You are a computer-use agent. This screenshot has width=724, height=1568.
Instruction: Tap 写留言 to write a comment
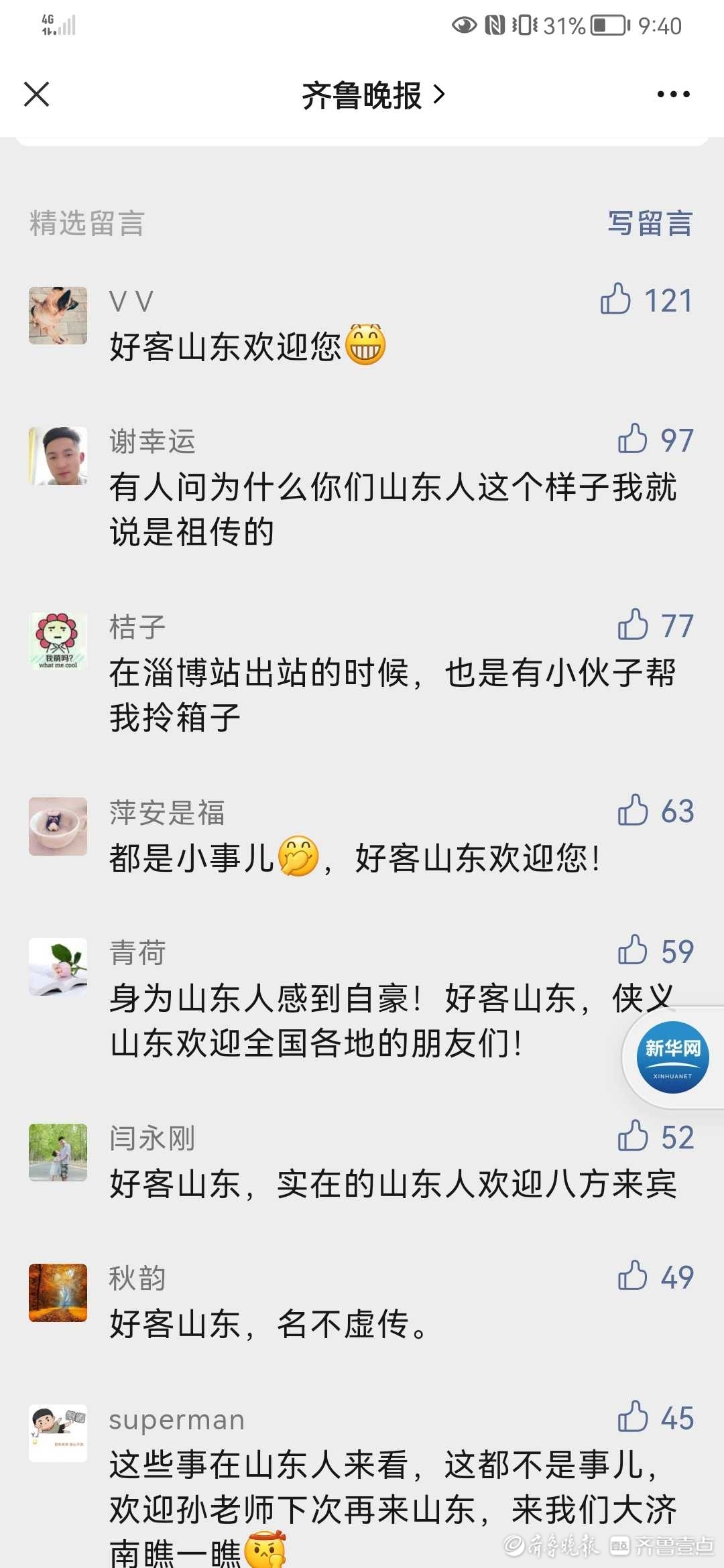pyautogui.click(x=650, y=223)
